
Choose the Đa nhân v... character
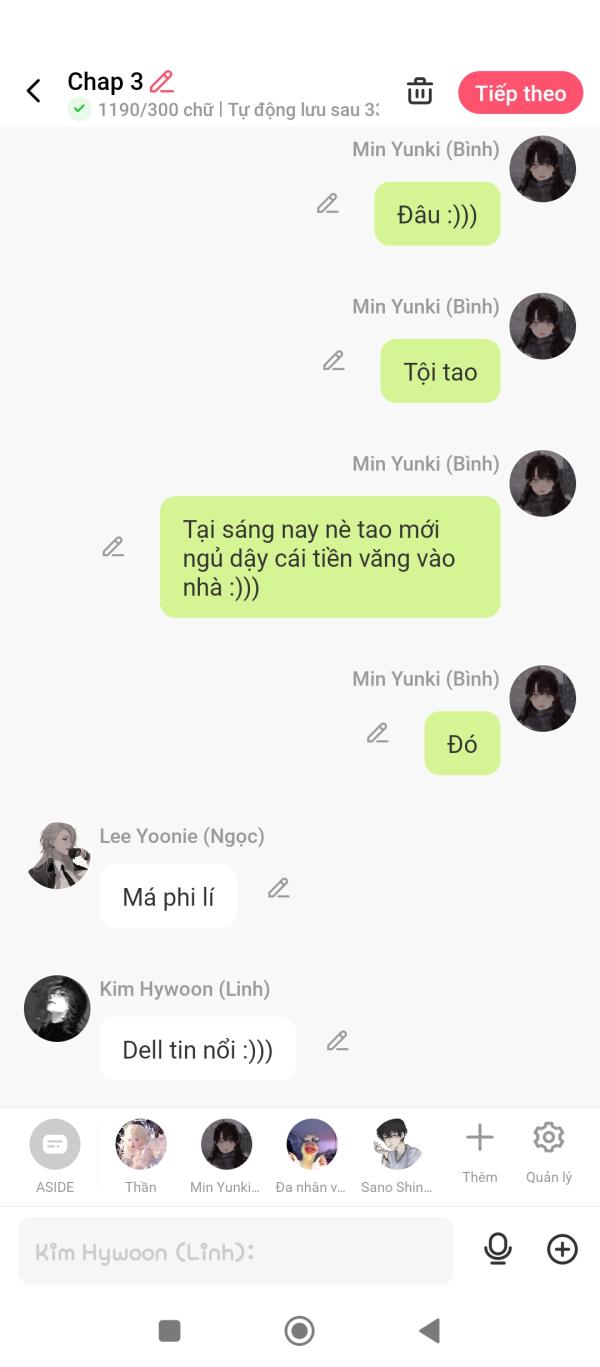point(311,1157)
